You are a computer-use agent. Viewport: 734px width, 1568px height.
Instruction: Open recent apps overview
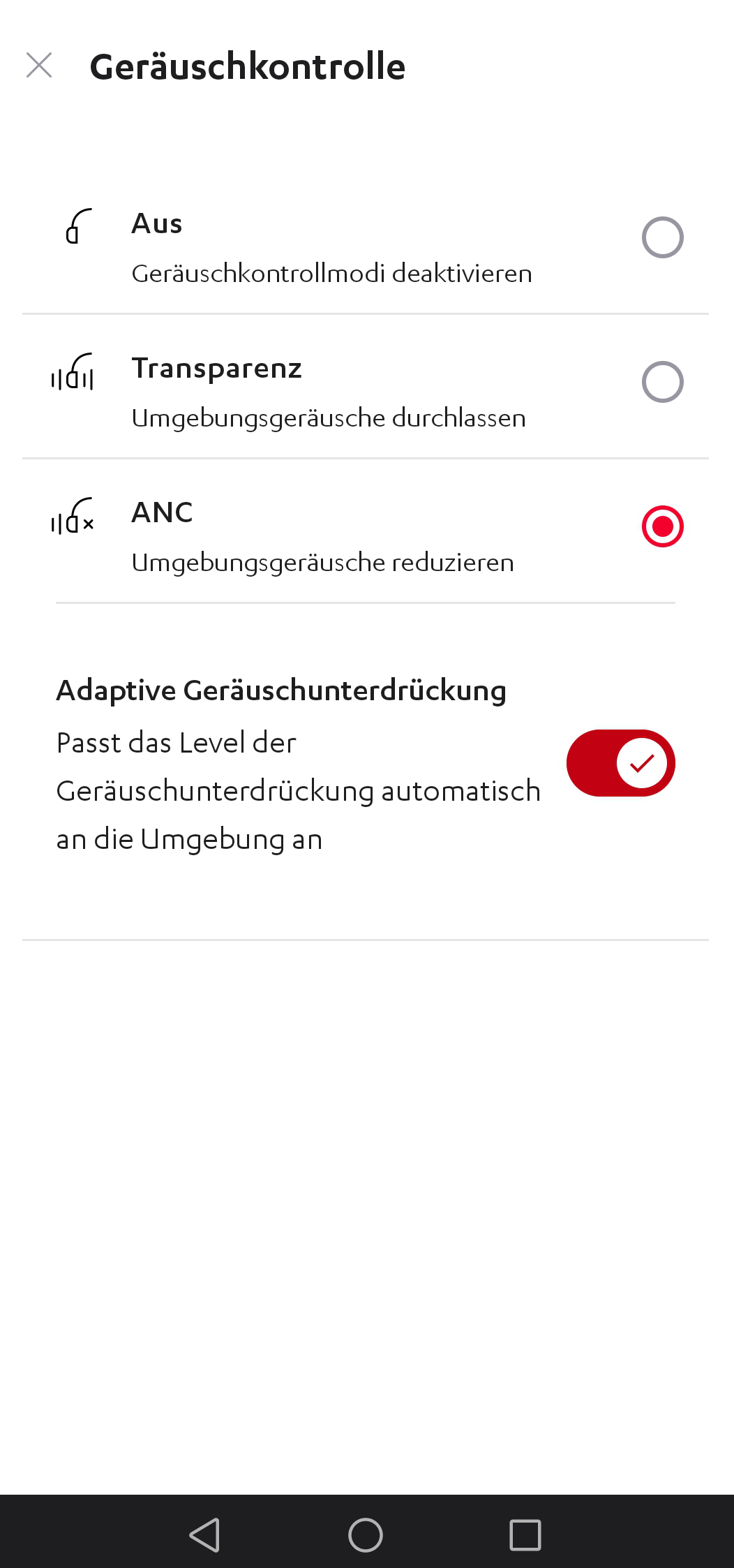point(525,1534)
